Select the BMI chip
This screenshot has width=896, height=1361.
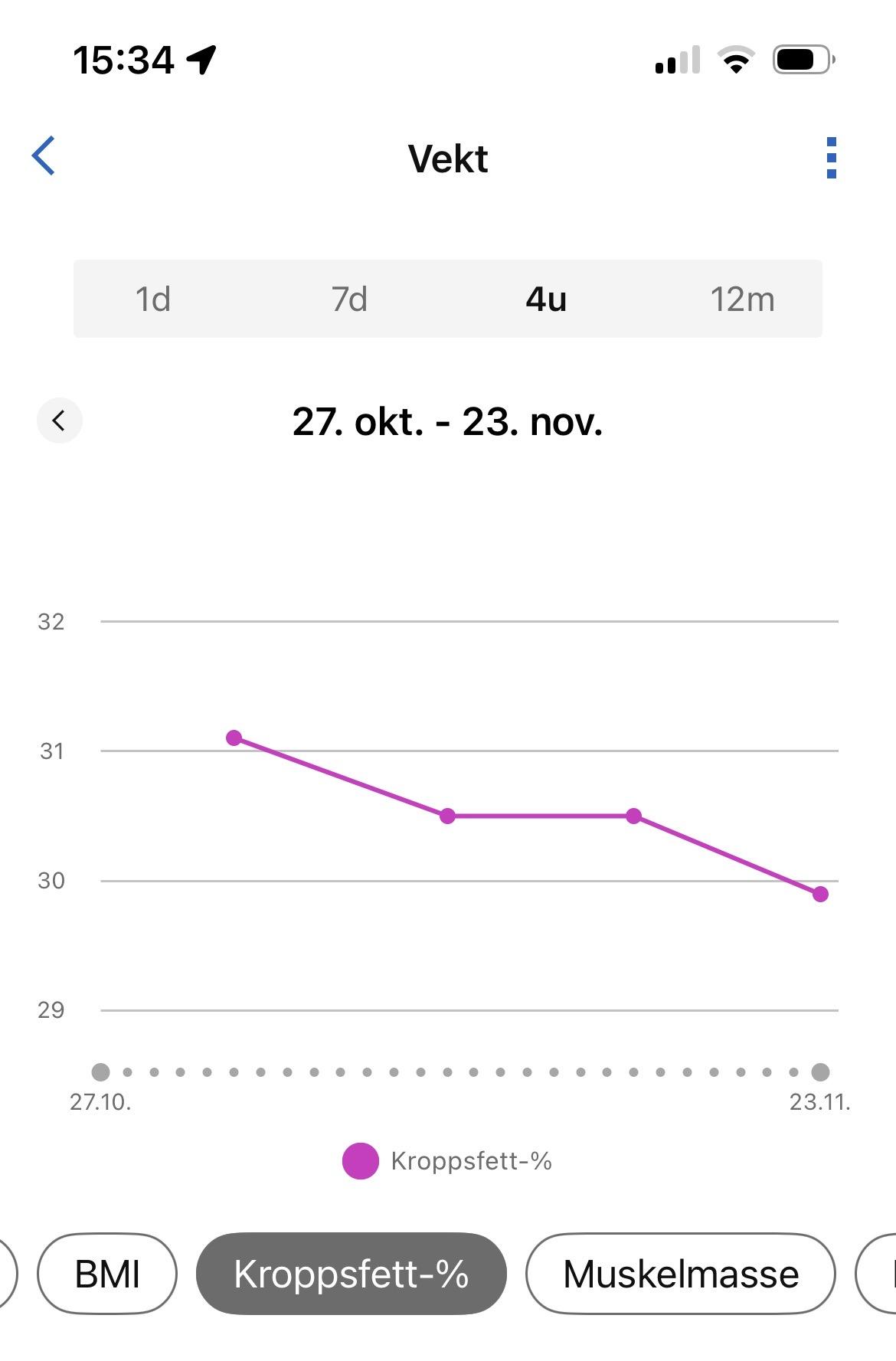click(107, 1274)
